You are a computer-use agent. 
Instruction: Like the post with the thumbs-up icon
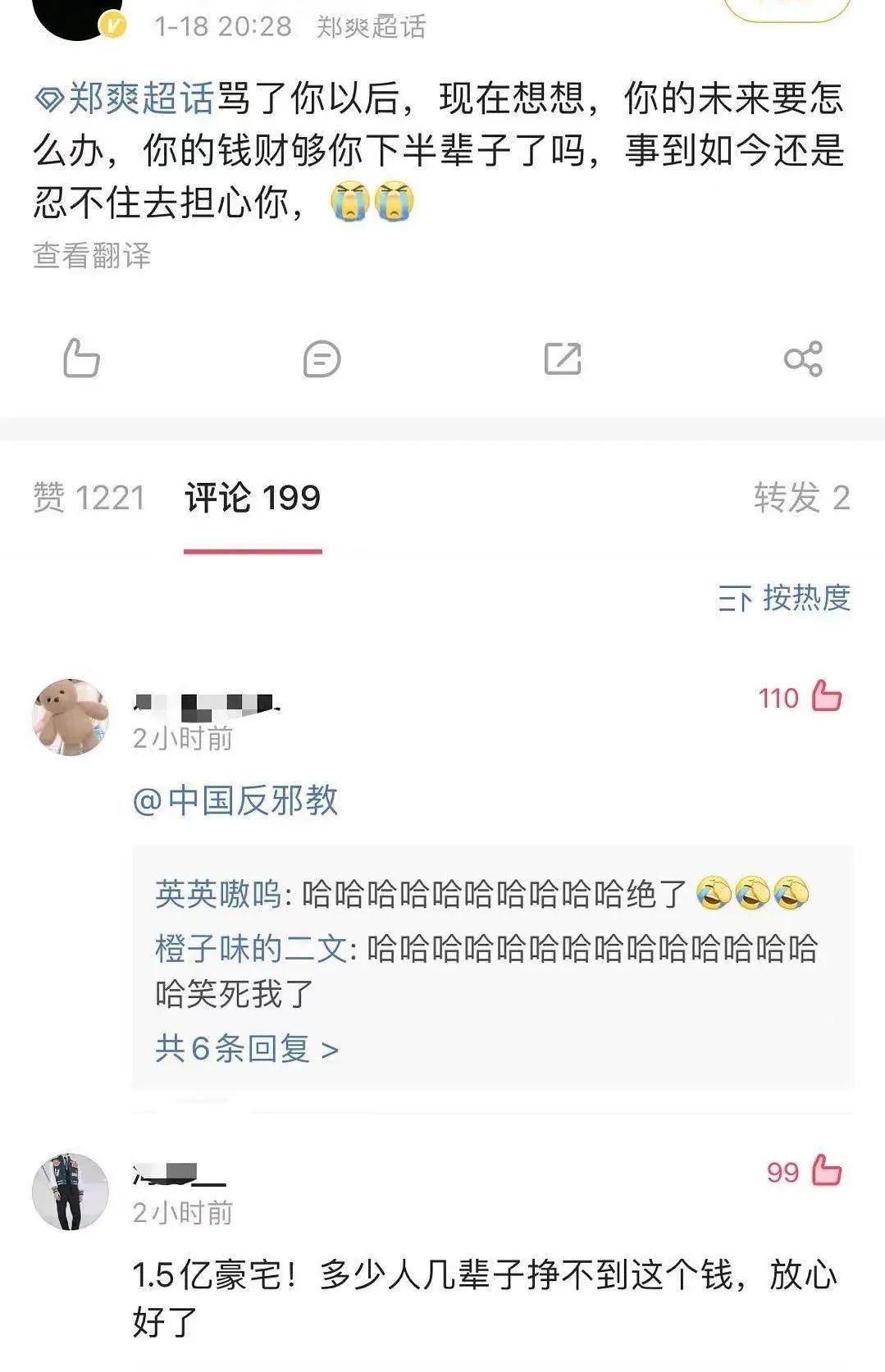pos(81,358)
